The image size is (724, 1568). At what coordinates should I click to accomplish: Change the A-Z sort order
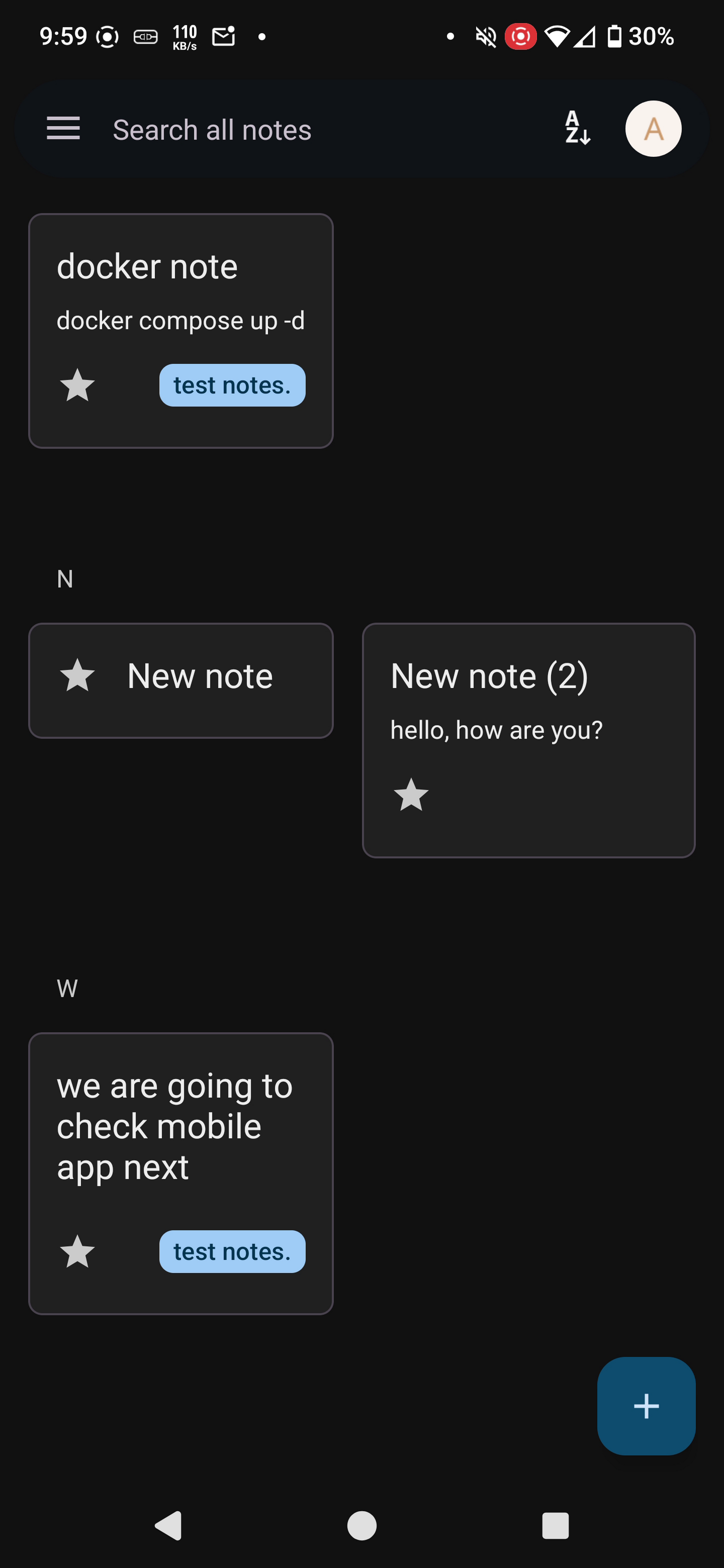(577, 128)
